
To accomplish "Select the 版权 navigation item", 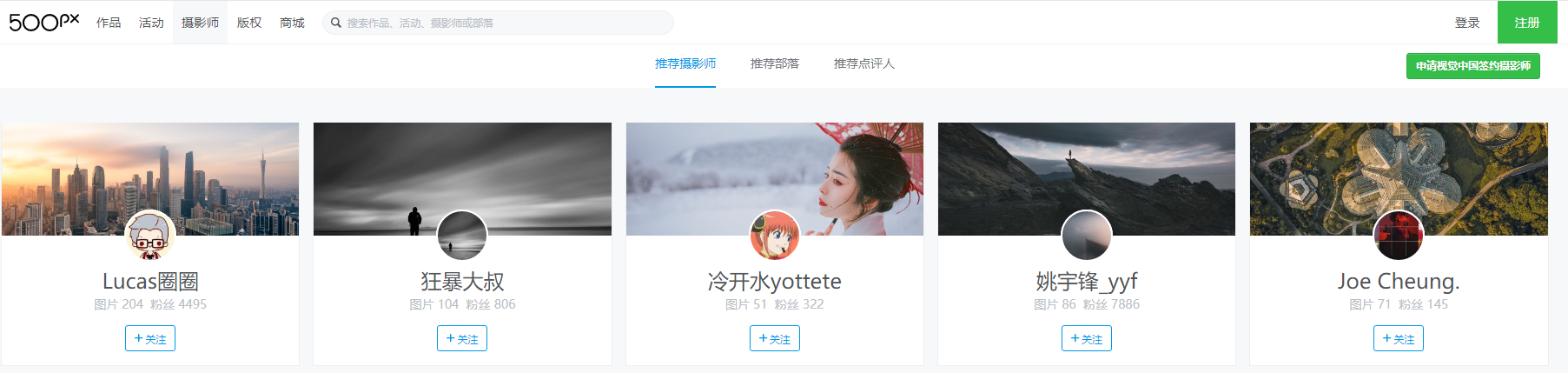I will click(249, 23).
